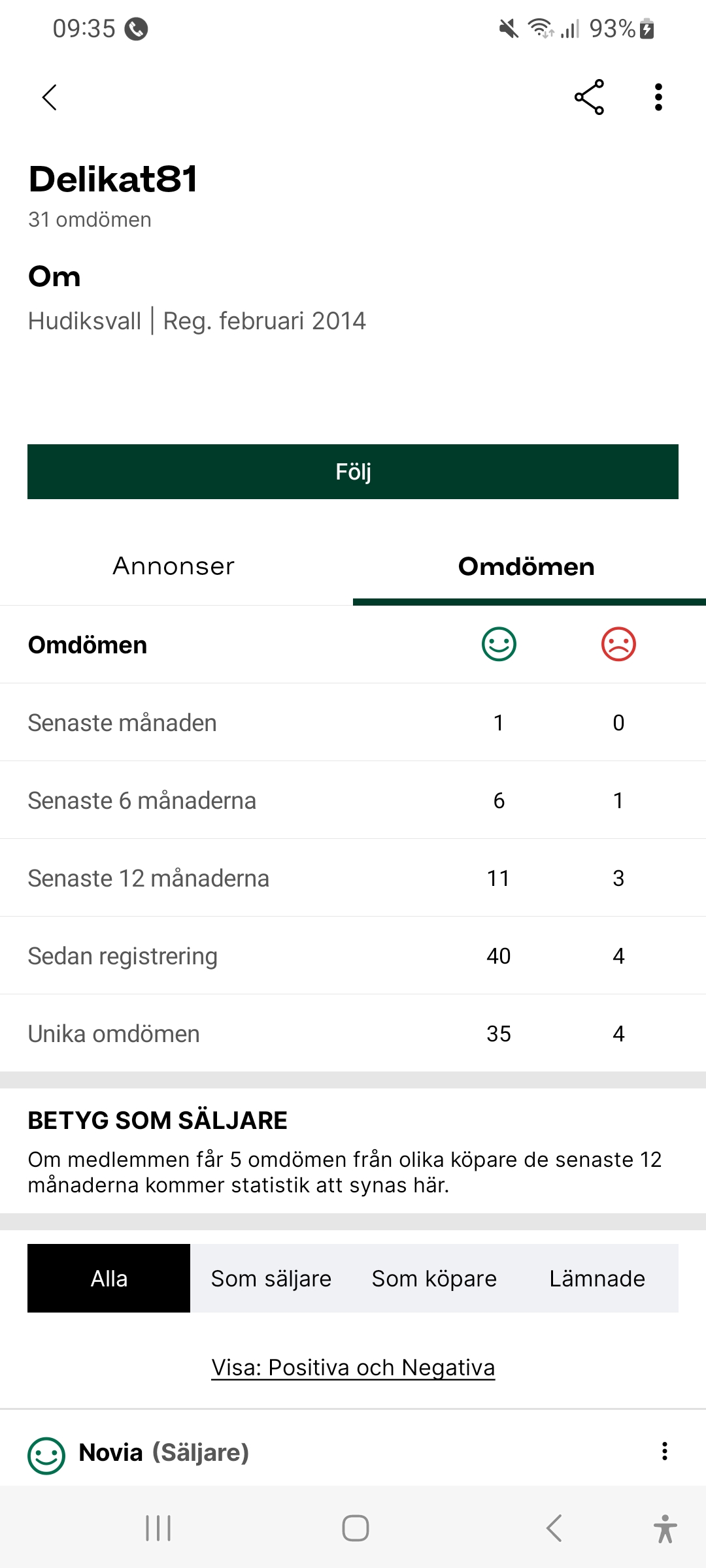
Task: Select the Omdömen tab
Action: click(526, 566)
